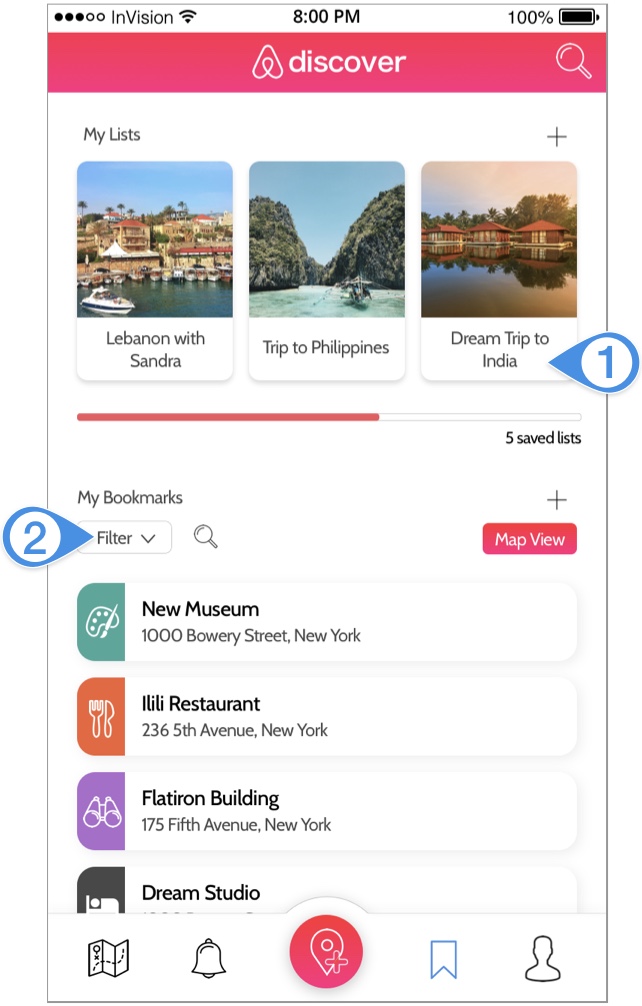Open the Flatiron Building bookmark
This screenshot has width=642, height=1006.
click(327, 811)
